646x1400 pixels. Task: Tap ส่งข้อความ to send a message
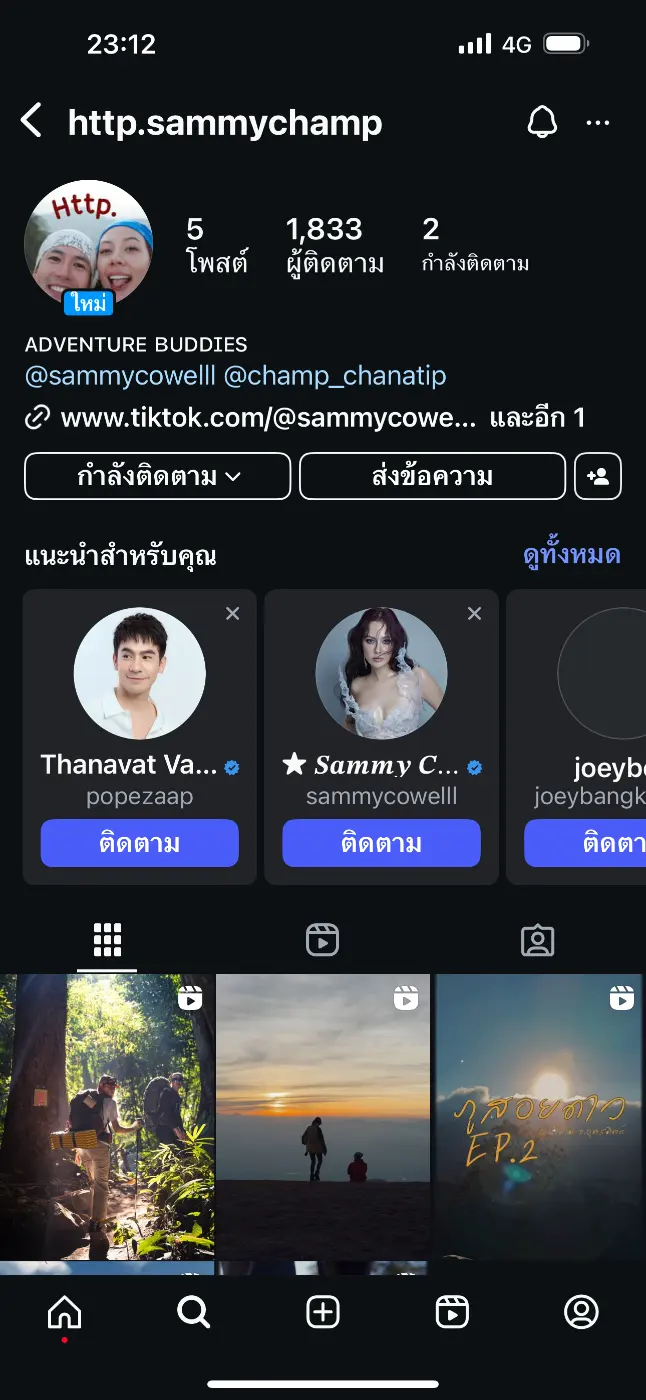tap(432, 476)
